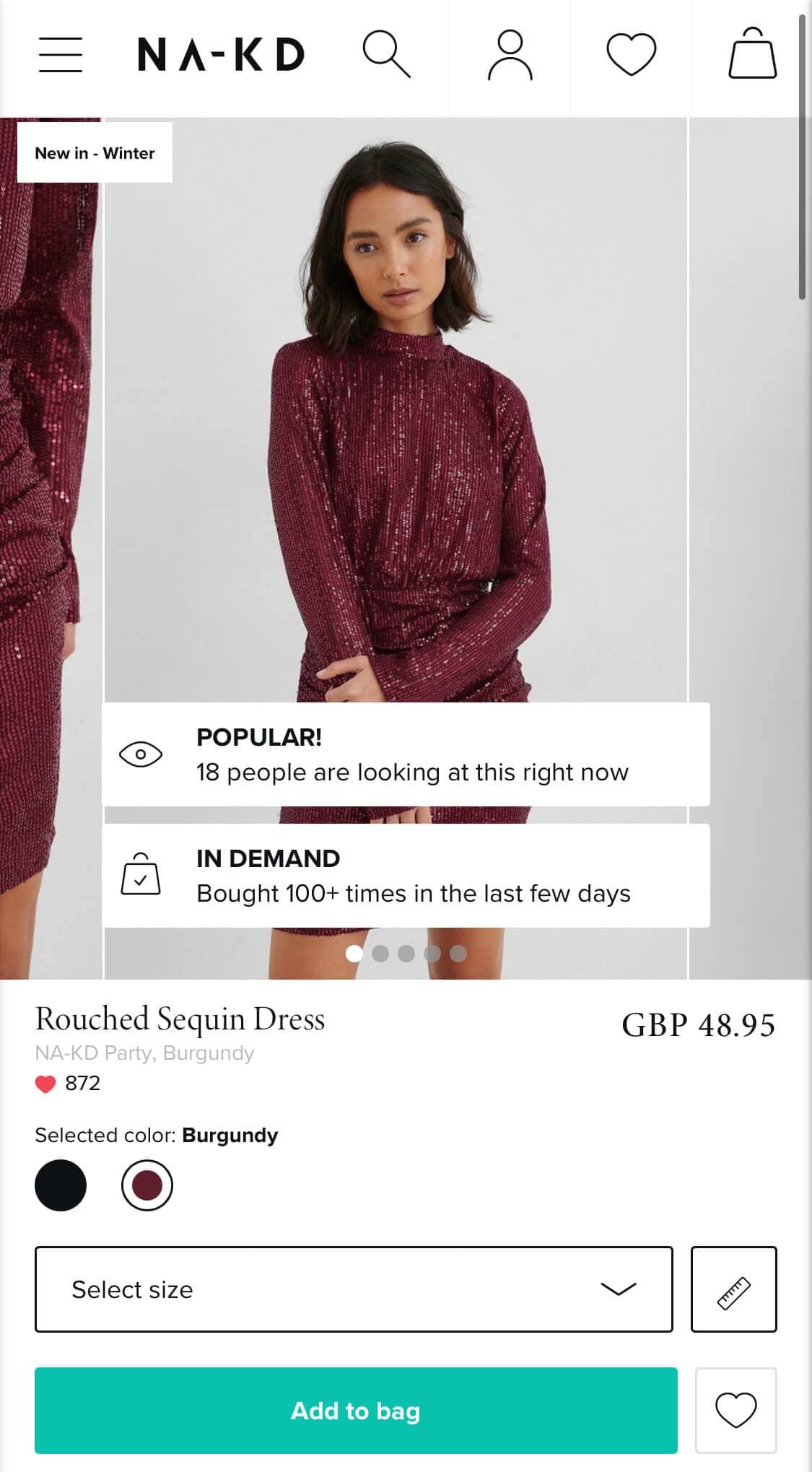Add the dress to bag

[x=356, y=1410]
